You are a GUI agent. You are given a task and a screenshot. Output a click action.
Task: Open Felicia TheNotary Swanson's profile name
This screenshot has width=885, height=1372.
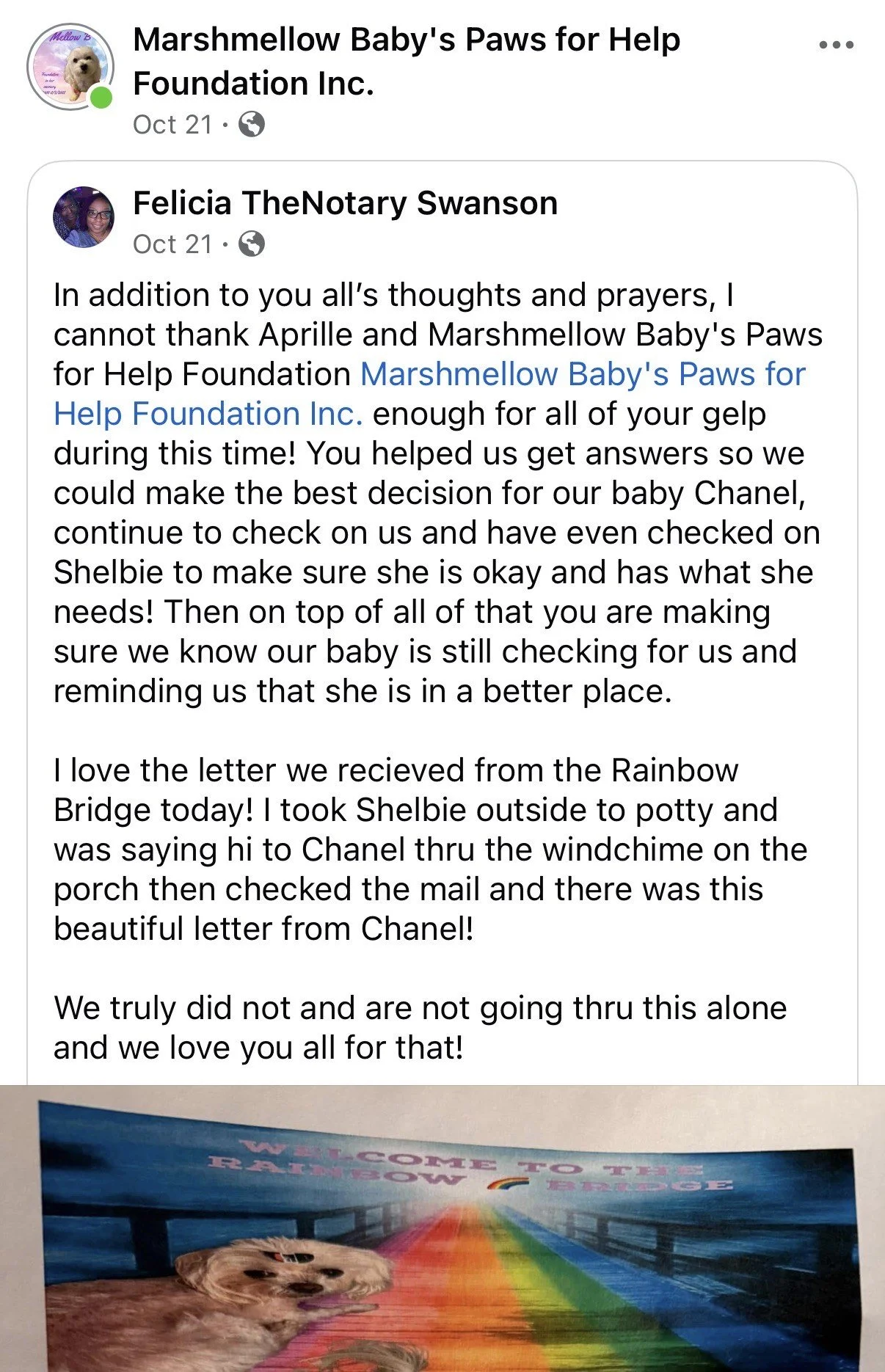(x=345, y=203)
